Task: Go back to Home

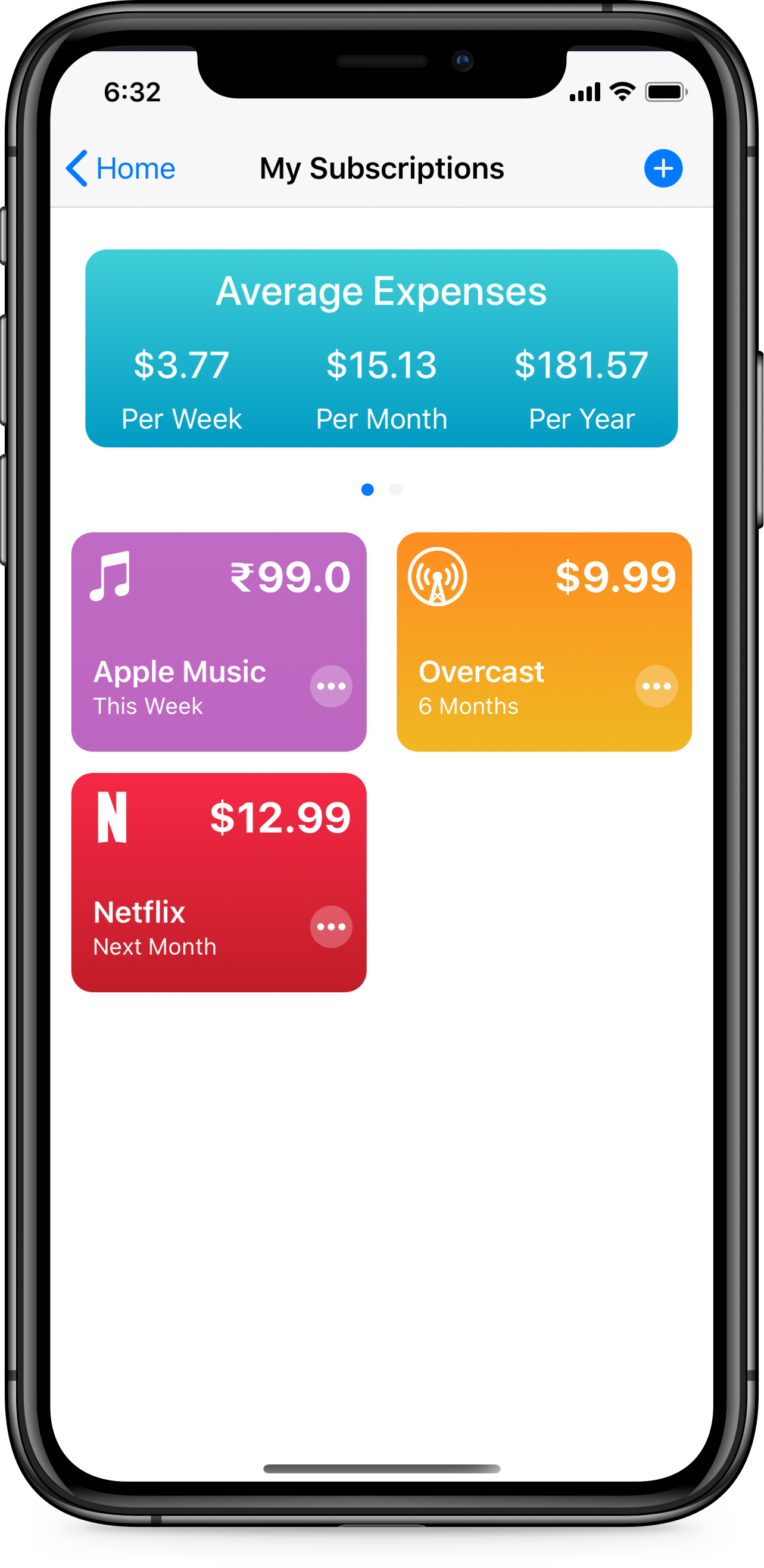Action: click(x=120, y=168)
